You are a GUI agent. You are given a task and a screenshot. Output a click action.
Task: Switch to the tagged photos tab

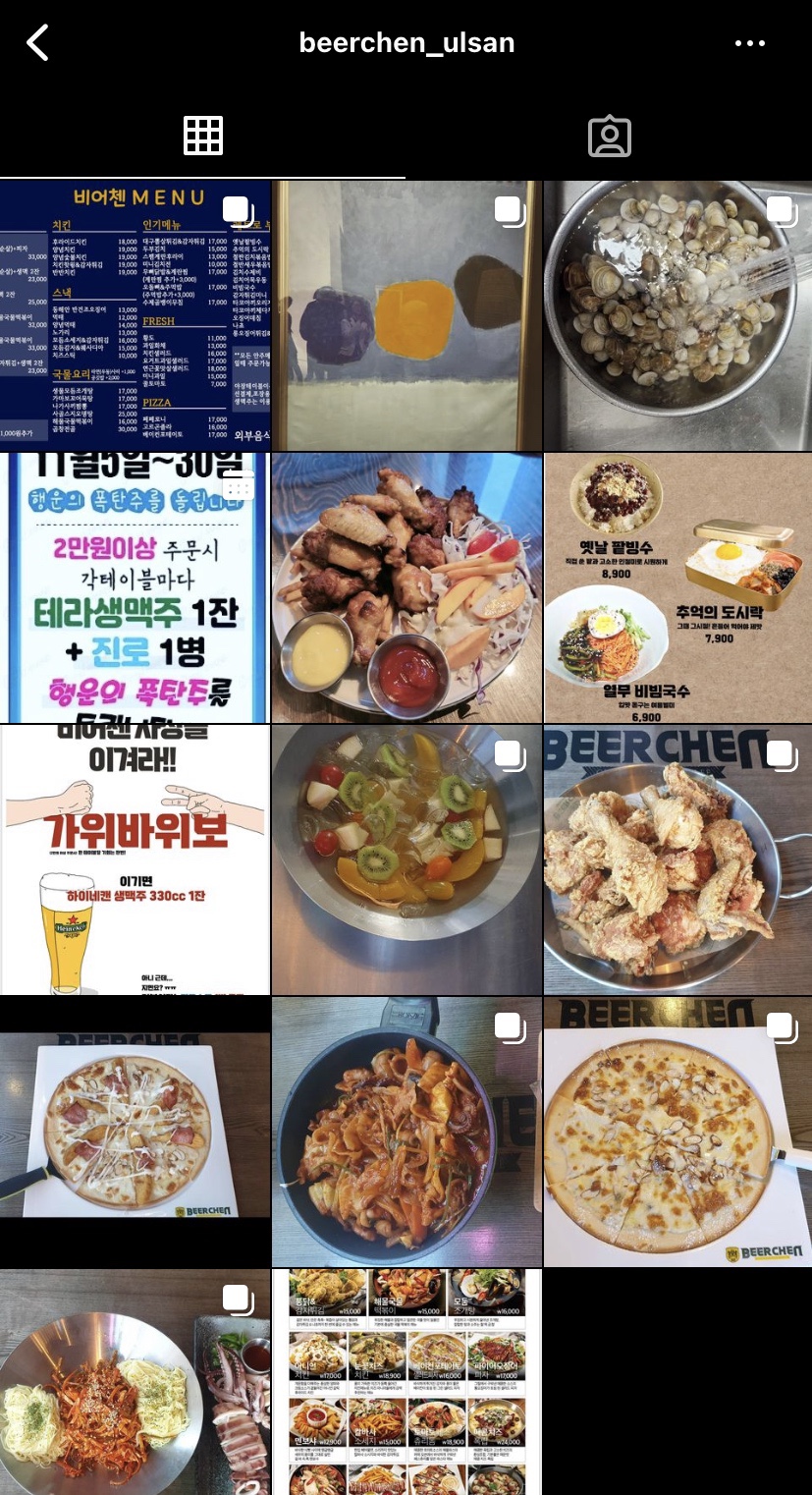tap(609, 137)
